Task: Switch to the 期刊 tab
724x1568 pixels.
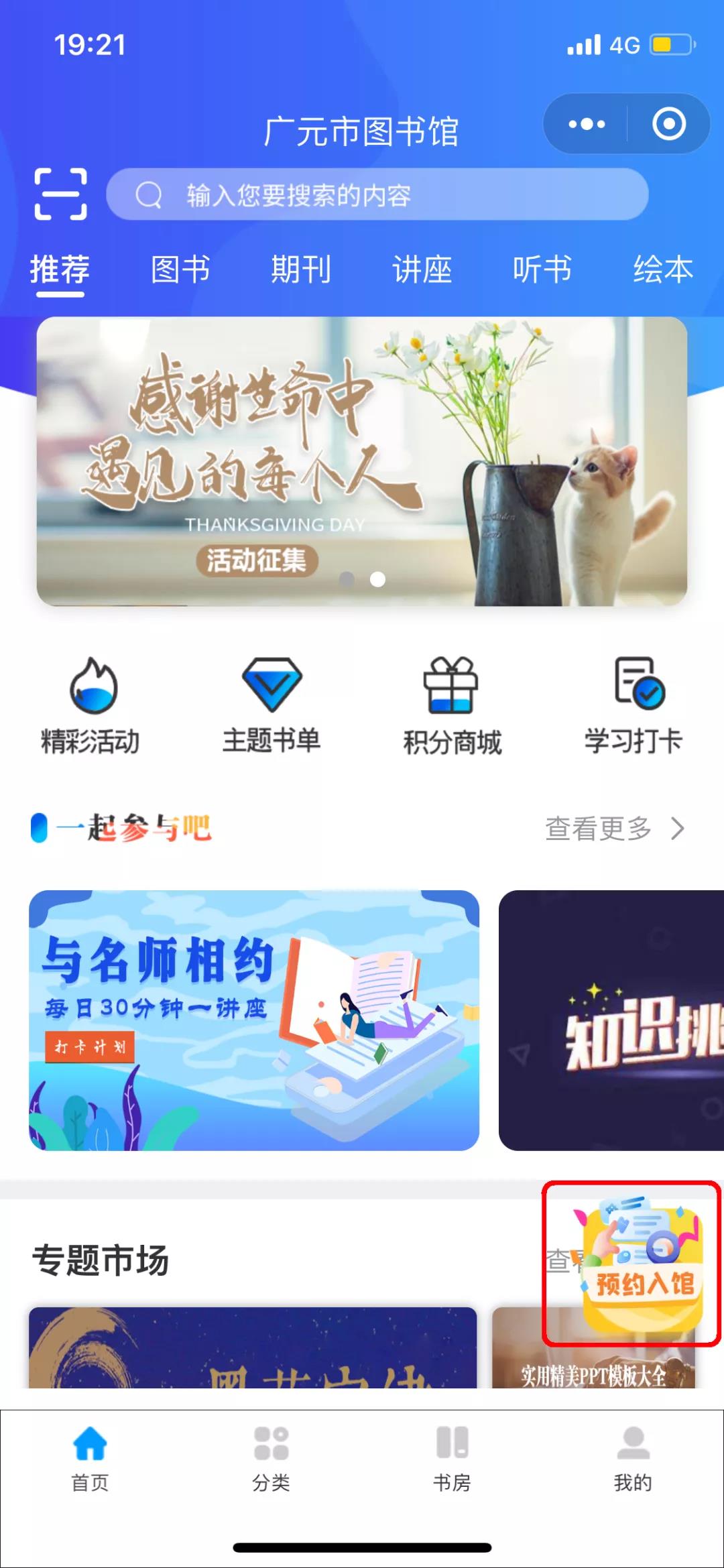Action: point(300,271)
